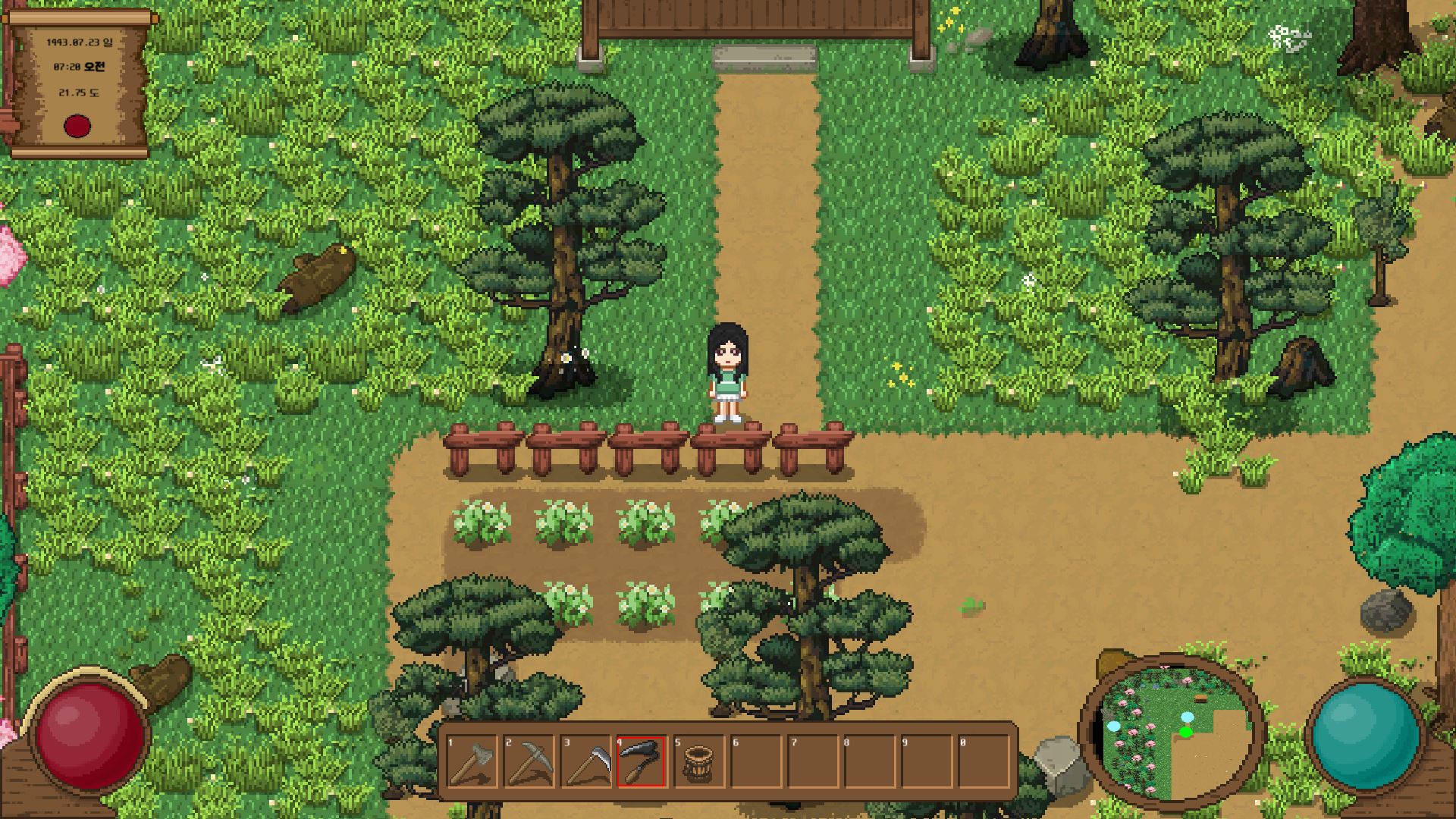
Task: Tap empty hotbar slot 0
Action: coord(983,761)
